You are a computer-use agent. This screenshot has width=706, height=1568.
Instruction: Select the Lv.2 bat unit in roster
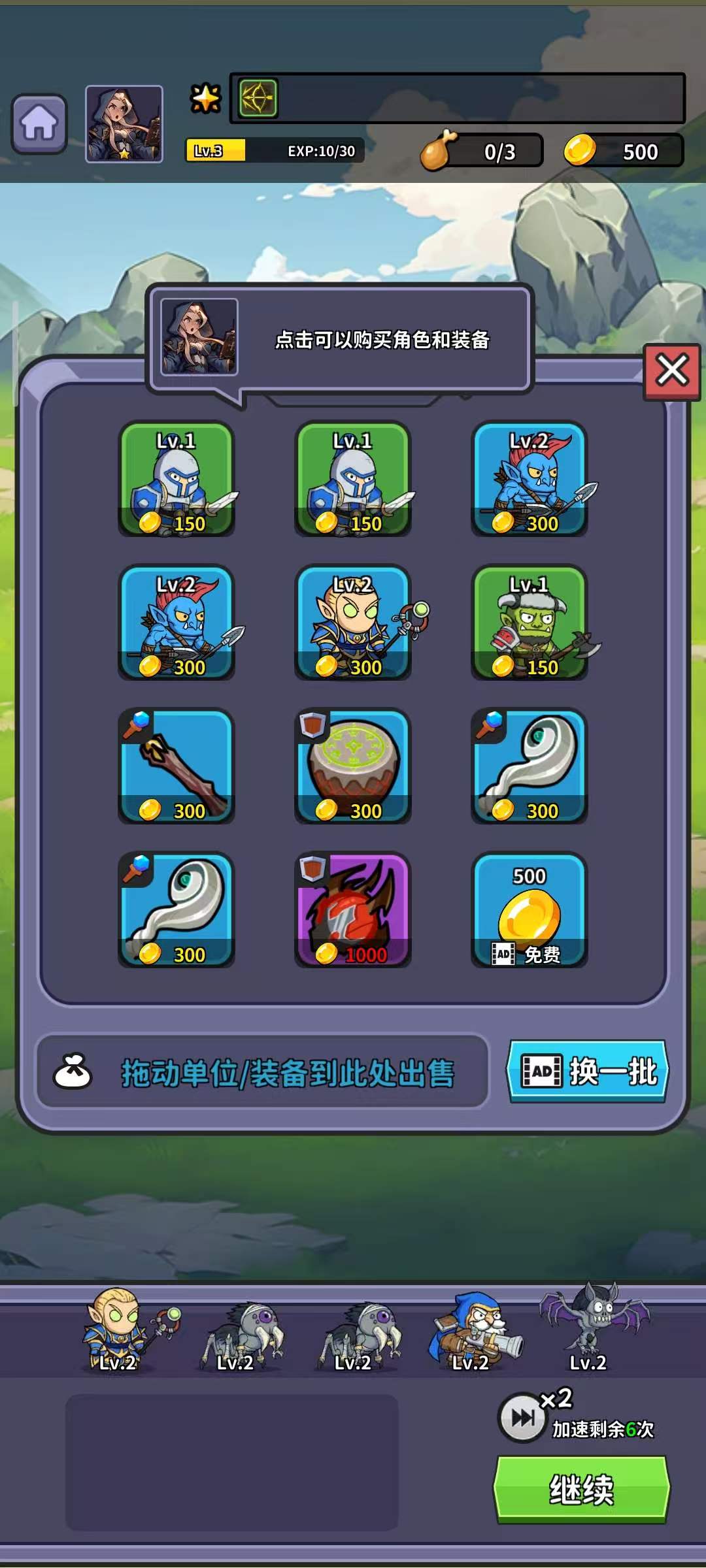(x=592, y=1326)
